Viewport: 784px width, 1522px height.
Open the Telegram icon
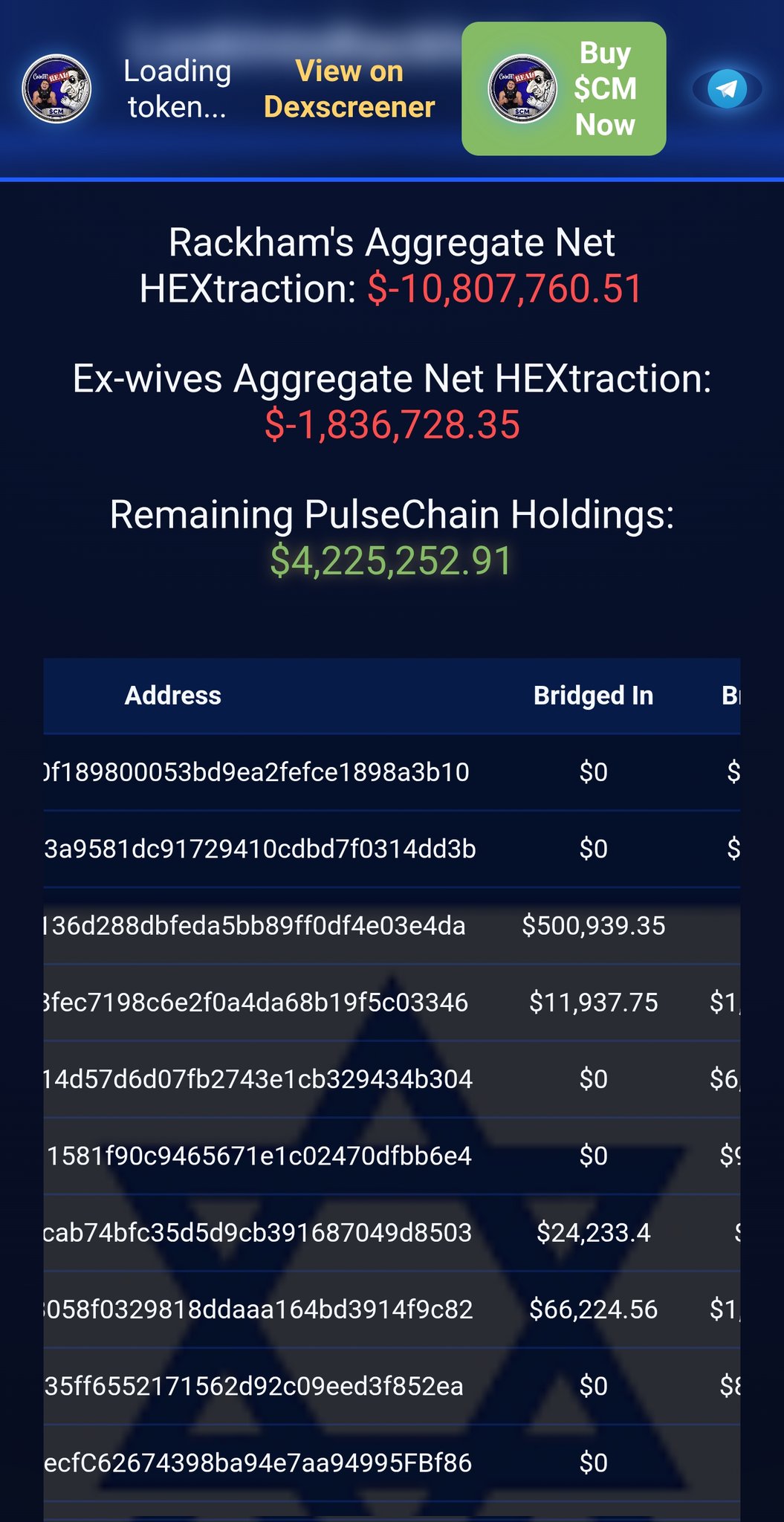pos(726,89)
